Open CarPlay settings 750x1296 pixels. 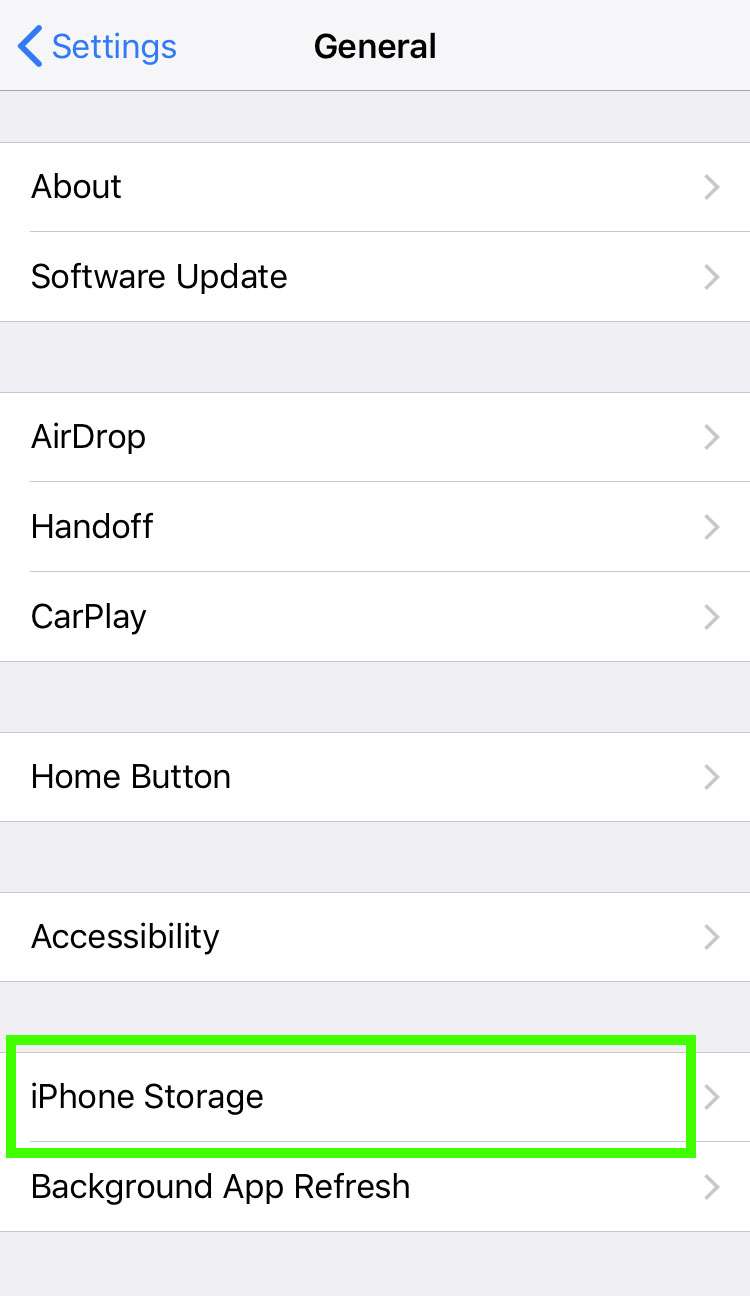(375, 617)
